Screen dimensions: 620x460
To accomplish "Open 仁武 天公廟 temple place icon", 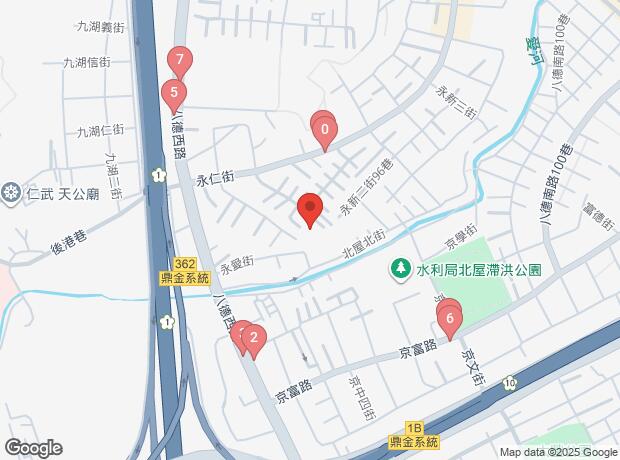I will (x=12, y=191).
